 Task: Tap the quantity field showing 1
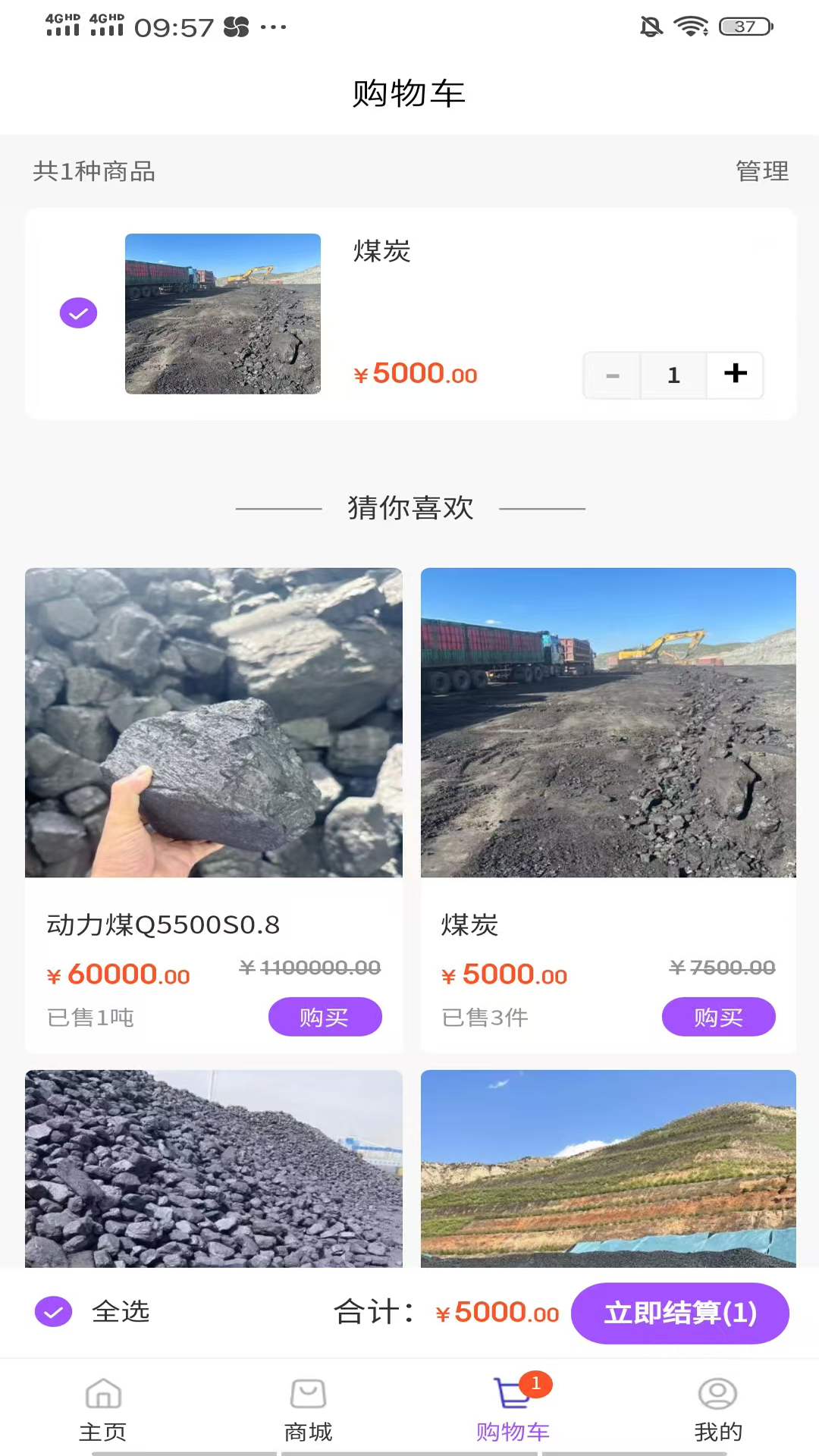pyautogui.click(x=673, y=375)
